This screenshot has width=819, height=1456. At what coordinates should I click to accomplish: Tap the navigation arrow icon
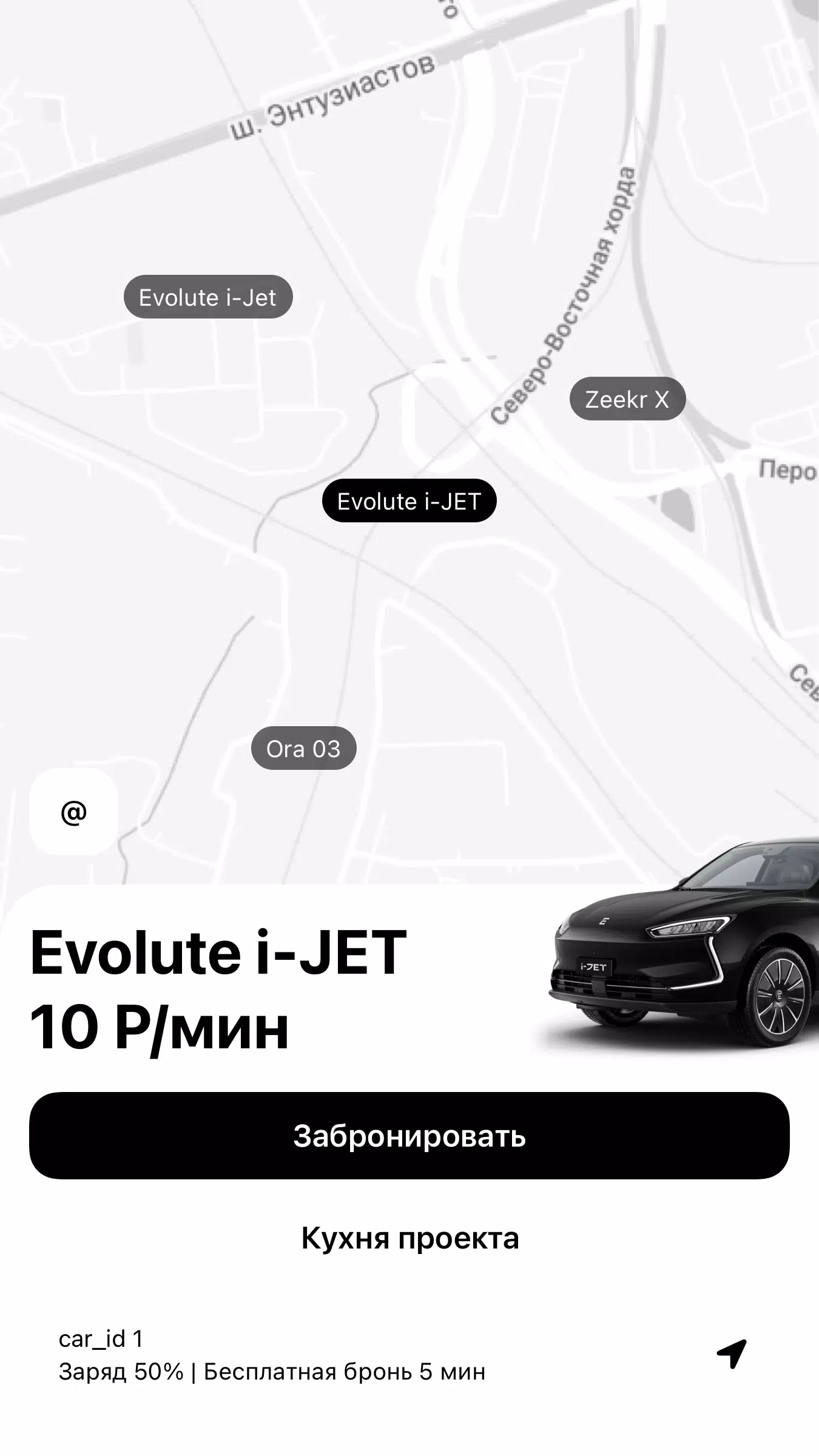[x=732, y=1354]
